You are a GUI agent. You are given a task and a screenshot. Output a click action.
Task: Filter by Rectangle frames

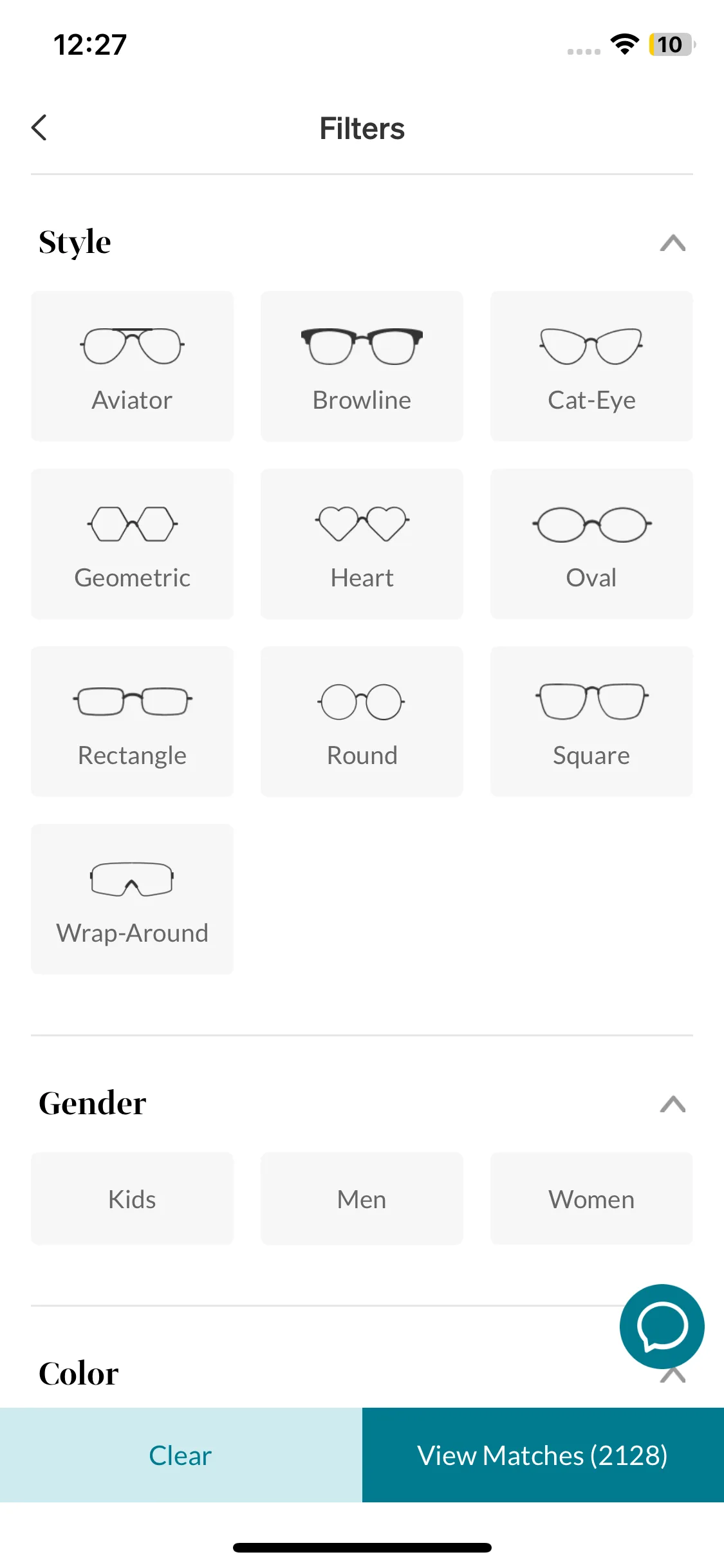tap(132, 722)
